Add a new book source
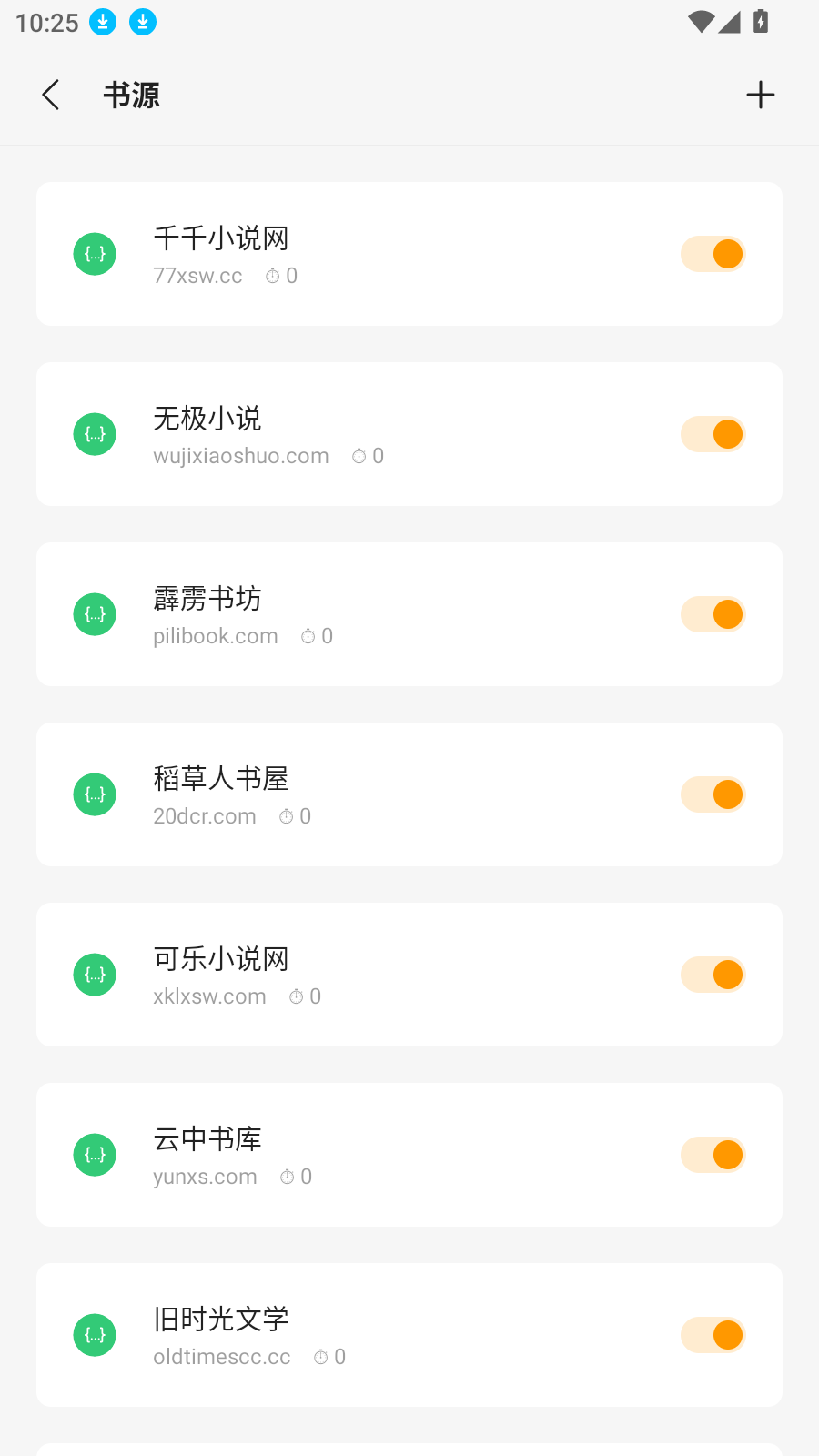819x1456 pixels. [x=761, y=94]
